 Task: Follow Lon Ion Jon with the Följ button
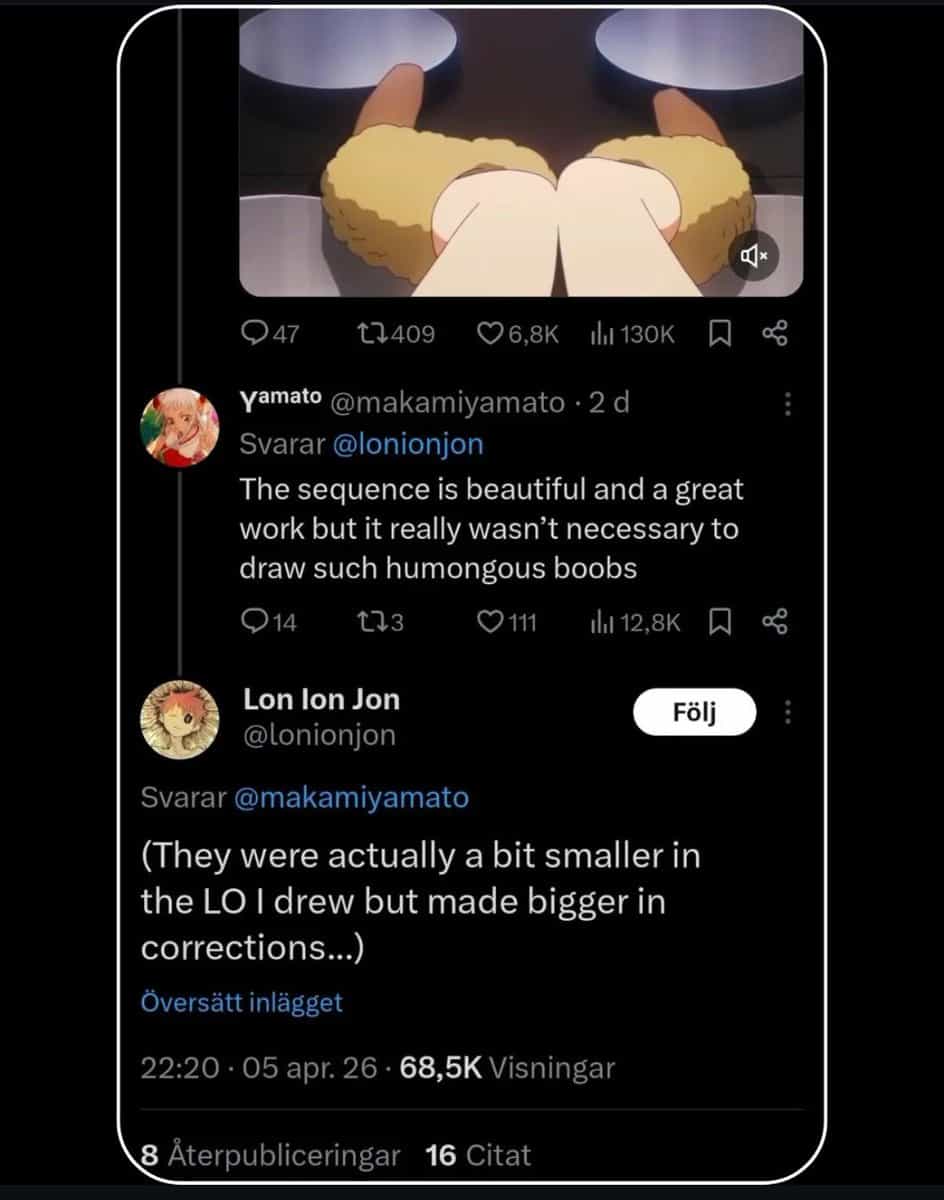coord(694,712)
